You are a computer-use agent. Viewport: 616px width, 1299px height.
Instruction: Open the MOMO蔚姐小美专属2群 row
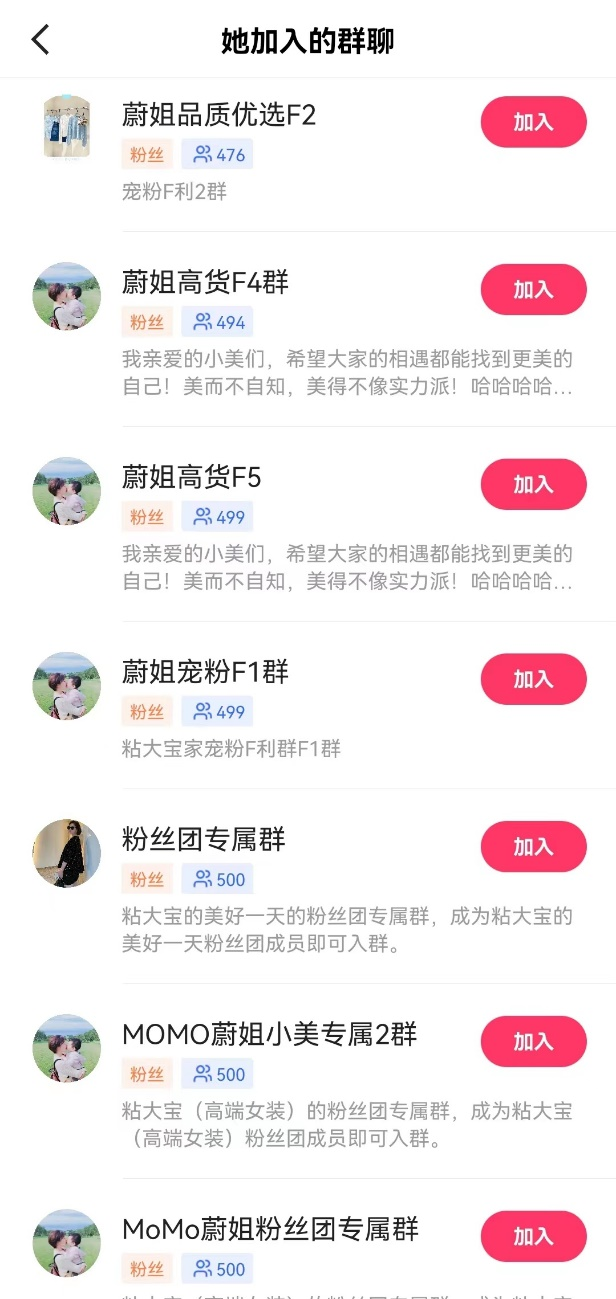(269, 1034)
